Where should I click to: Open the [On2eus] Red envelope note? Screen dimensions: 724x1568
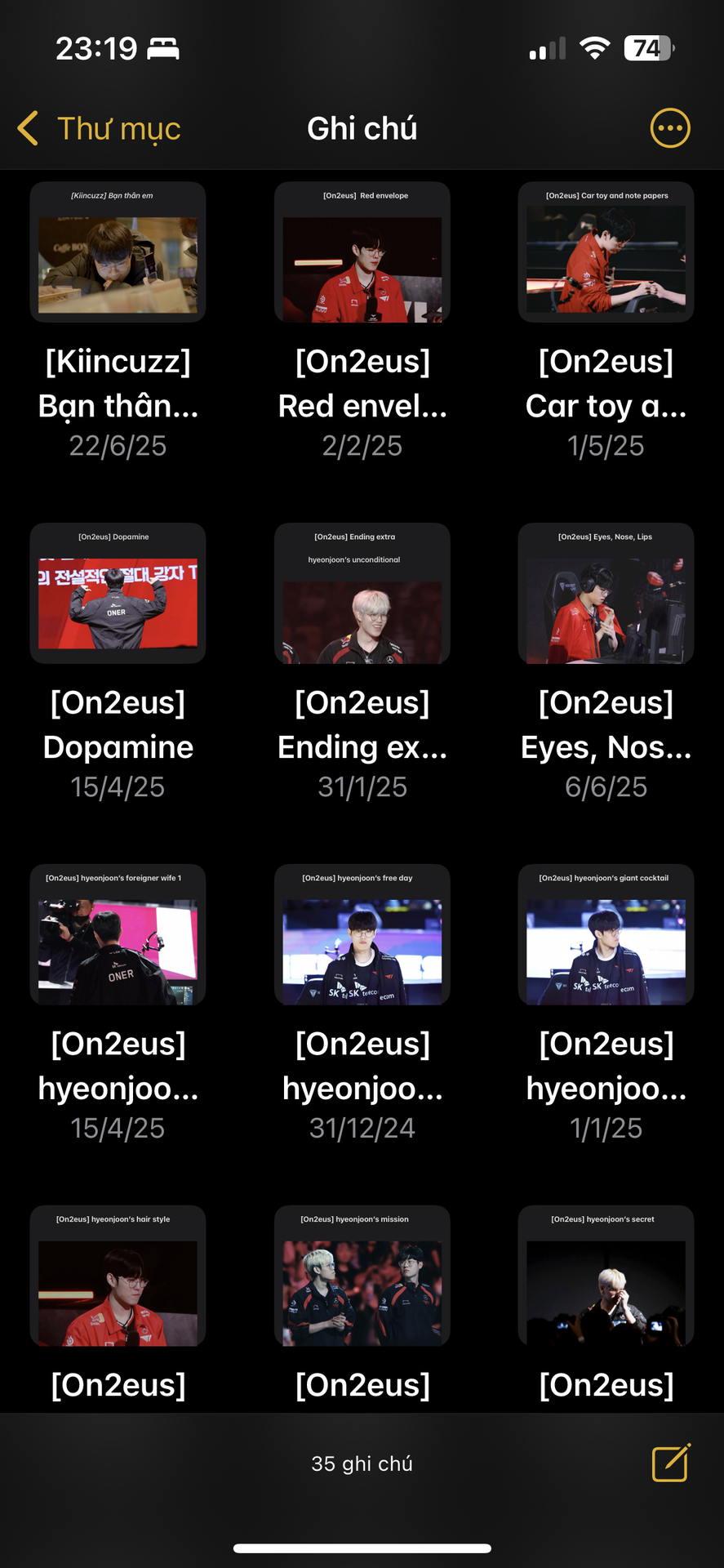coord(362,252)
